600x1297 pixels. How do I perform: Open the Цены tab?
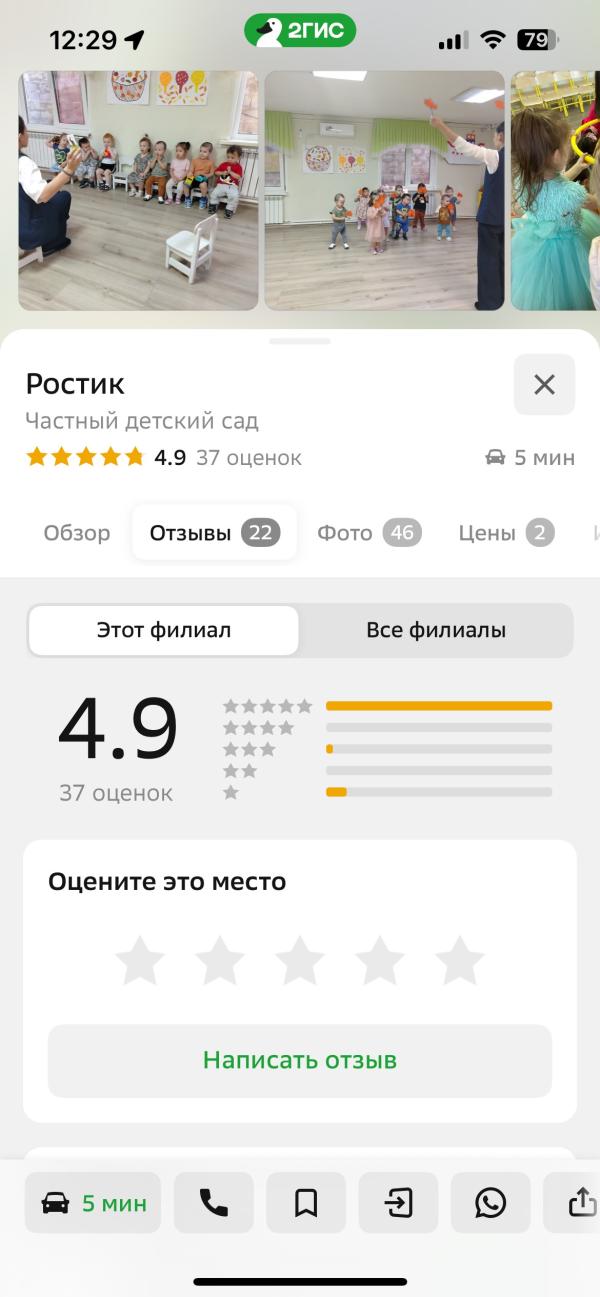(505, 533)
